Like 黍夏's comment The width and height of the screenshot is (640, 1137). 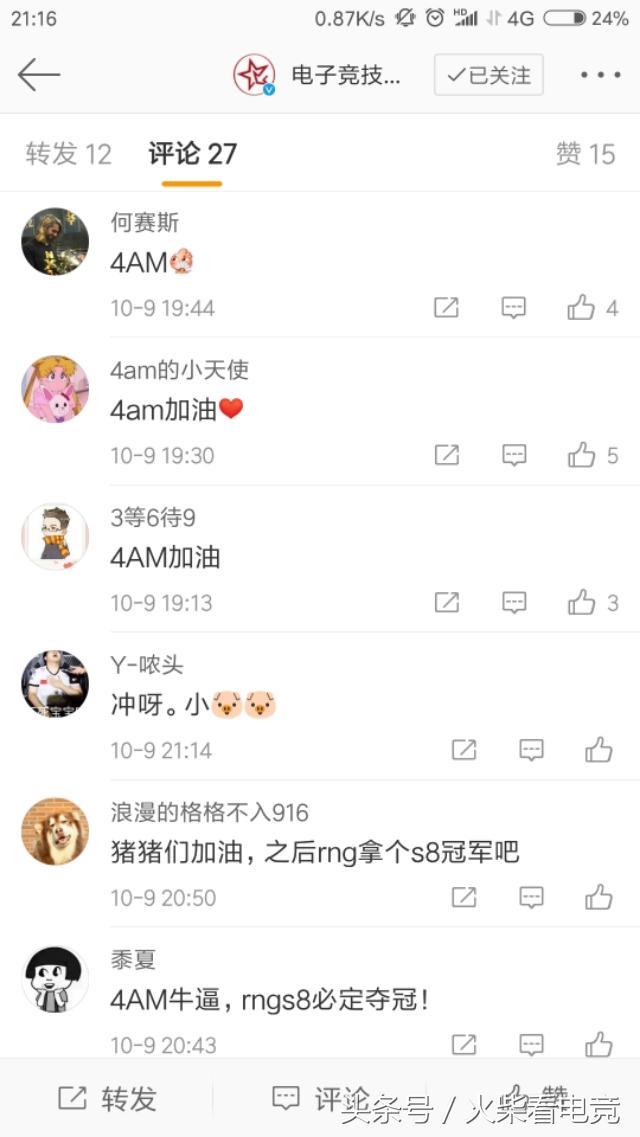point(599,1045)
